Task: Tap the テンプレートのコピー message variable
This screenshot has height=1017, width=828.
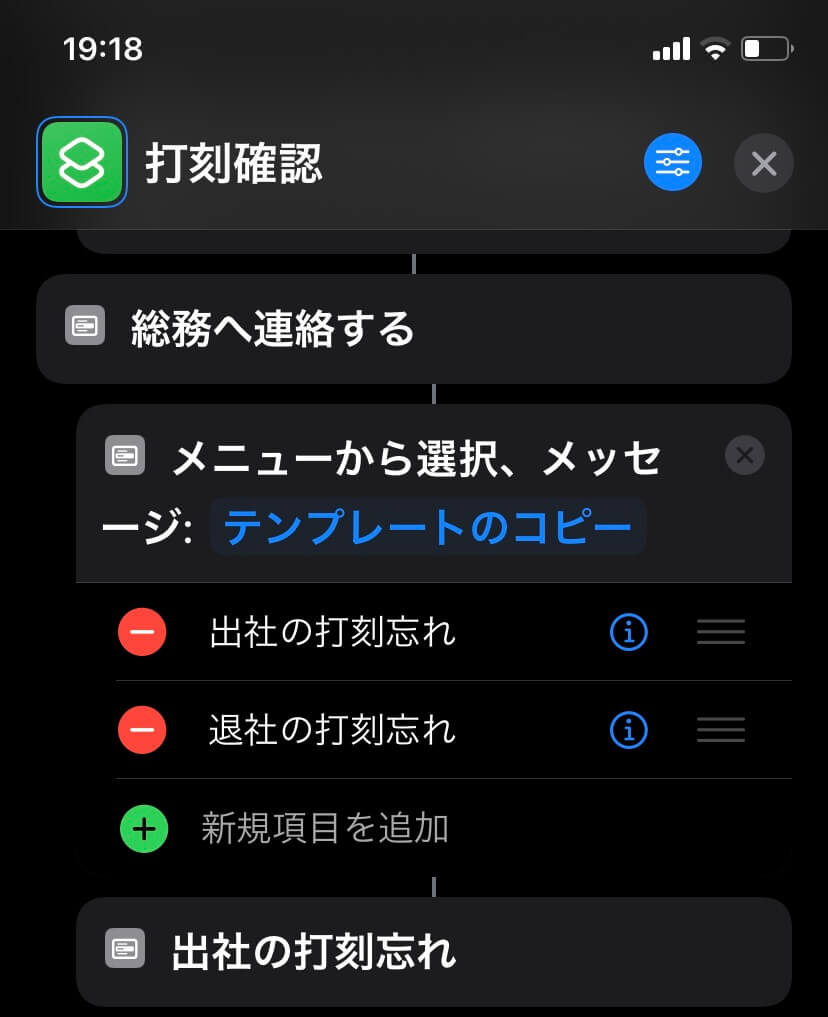Action: click(428, 527)
